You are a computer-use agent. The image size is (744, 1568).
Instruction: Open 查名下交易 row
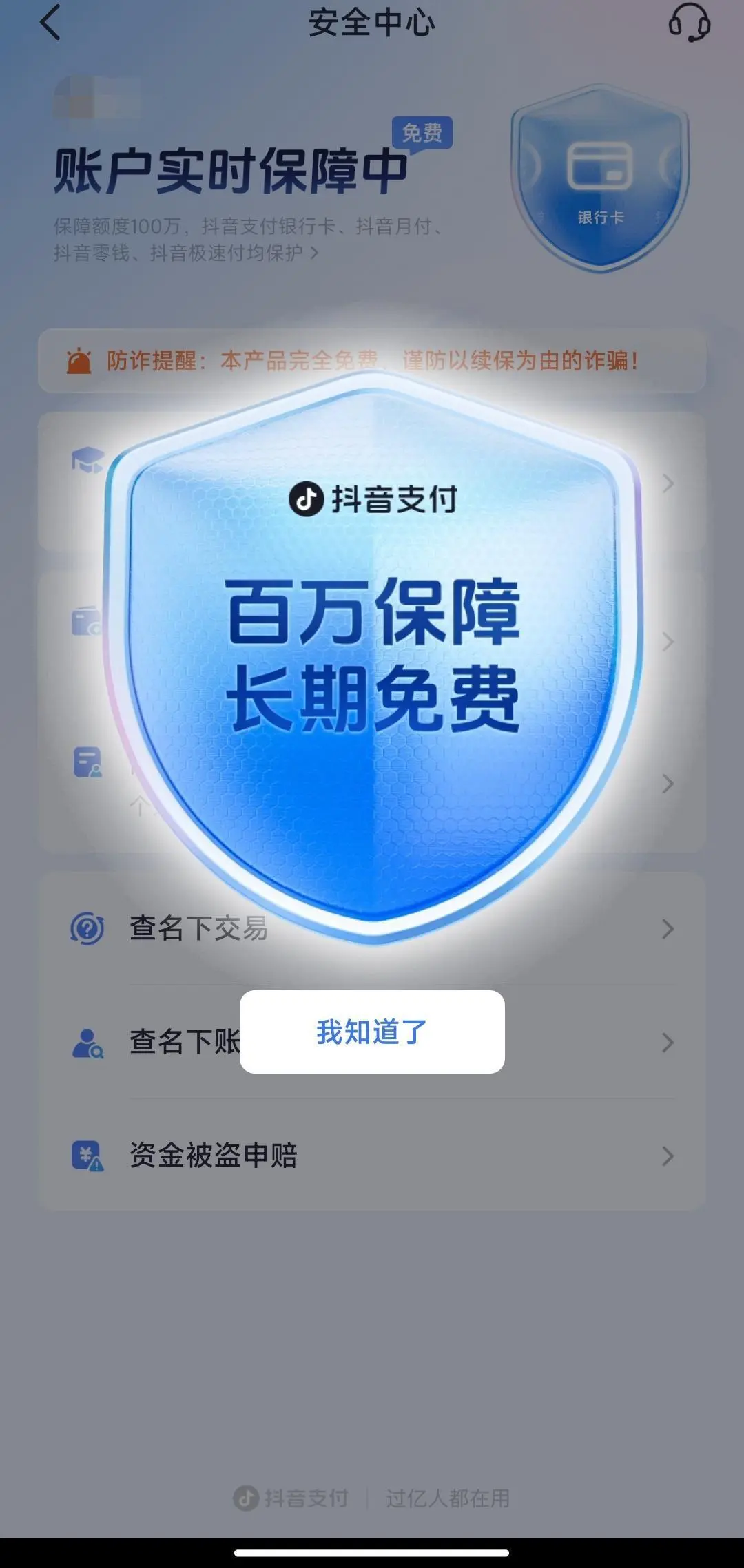pos(200,928)
